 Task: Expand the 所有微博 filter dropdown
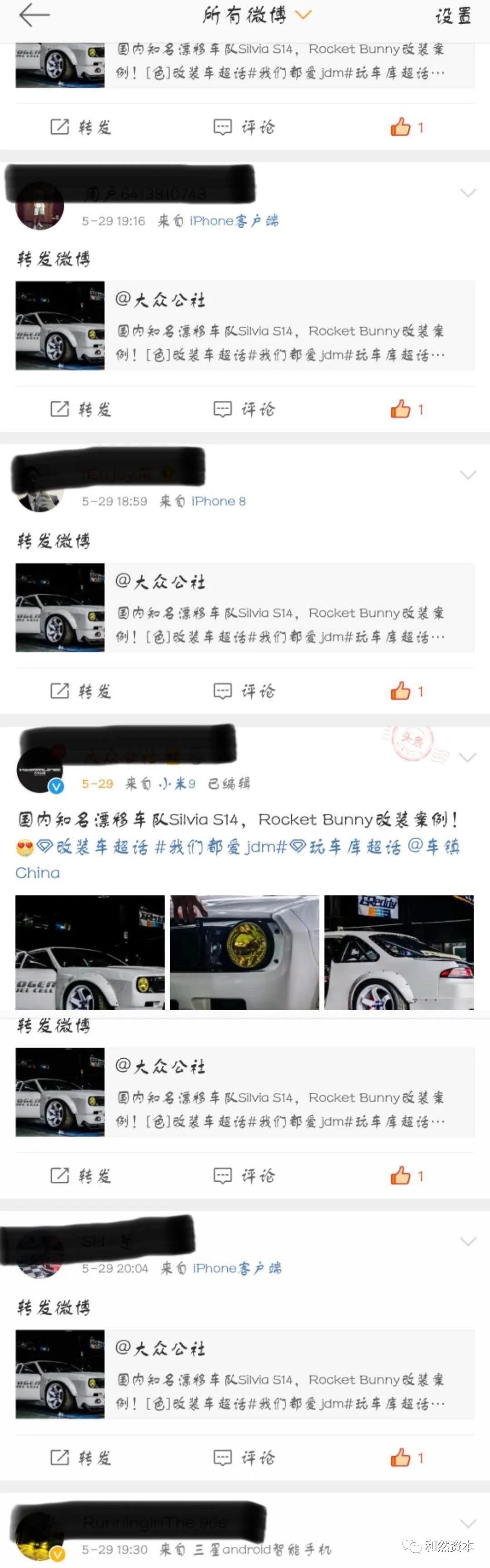(303, 15)
